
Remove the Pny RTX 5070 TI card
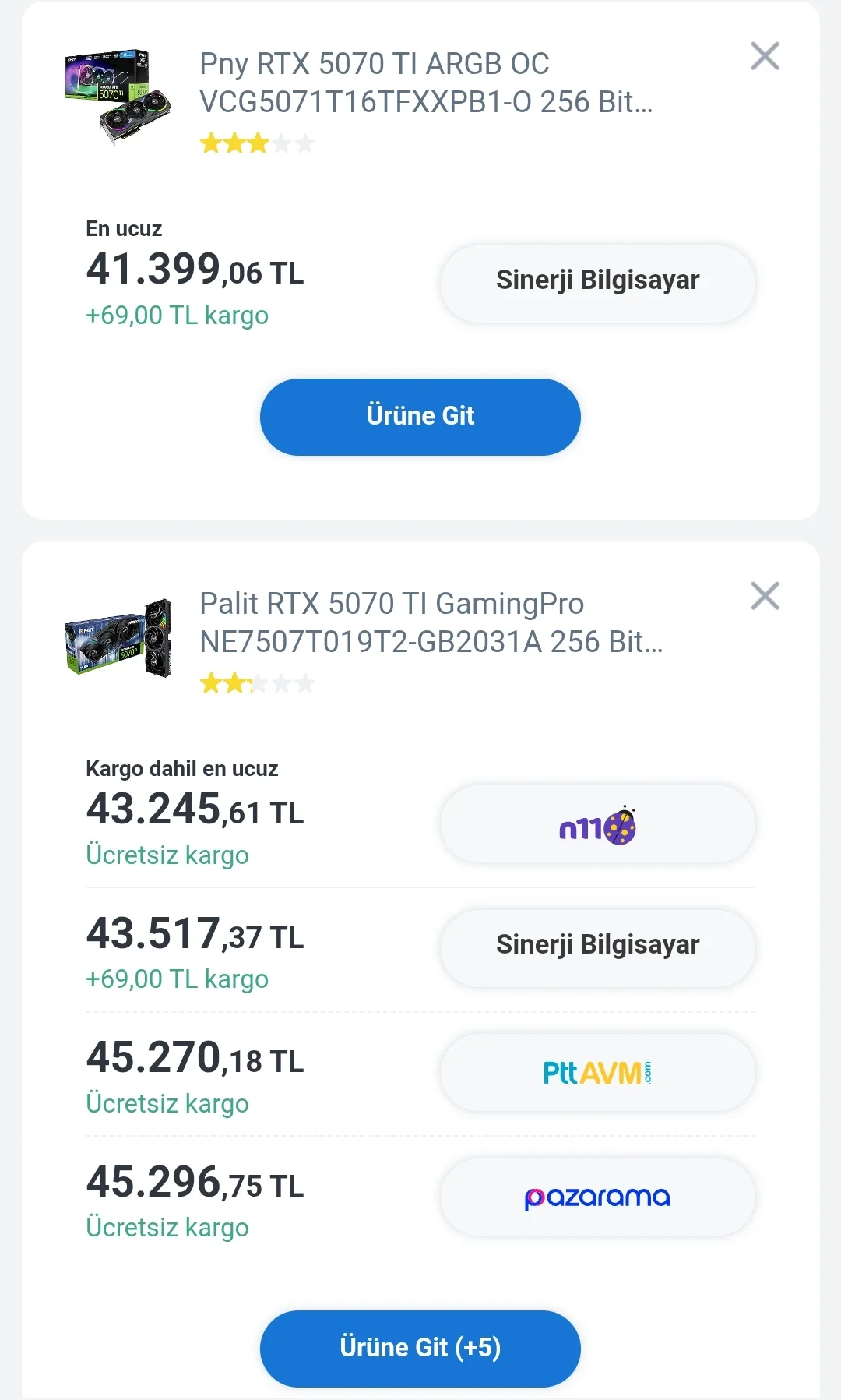(x=765, y=56)
